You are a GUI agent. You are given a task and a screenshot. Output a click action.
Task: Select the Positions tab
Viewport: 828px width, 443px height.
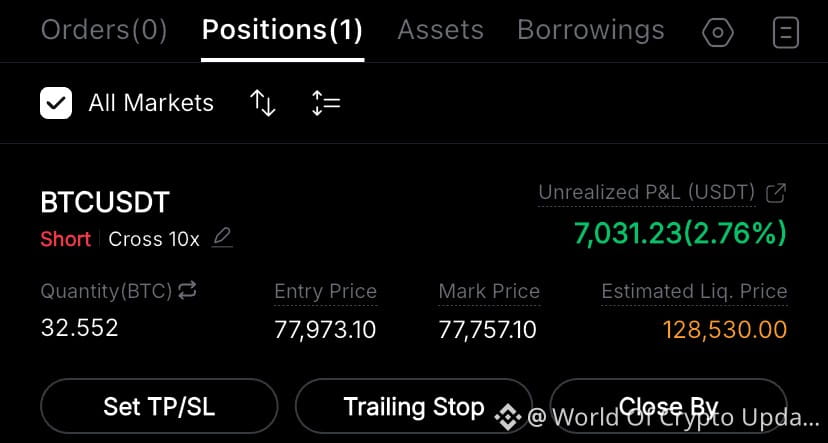tap(282, 31)
